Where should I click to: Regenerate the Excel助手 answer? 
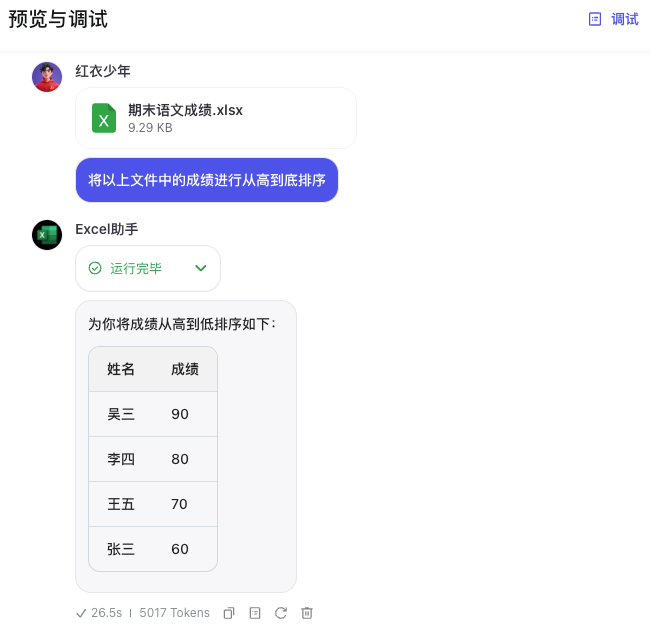click(281, 613)
